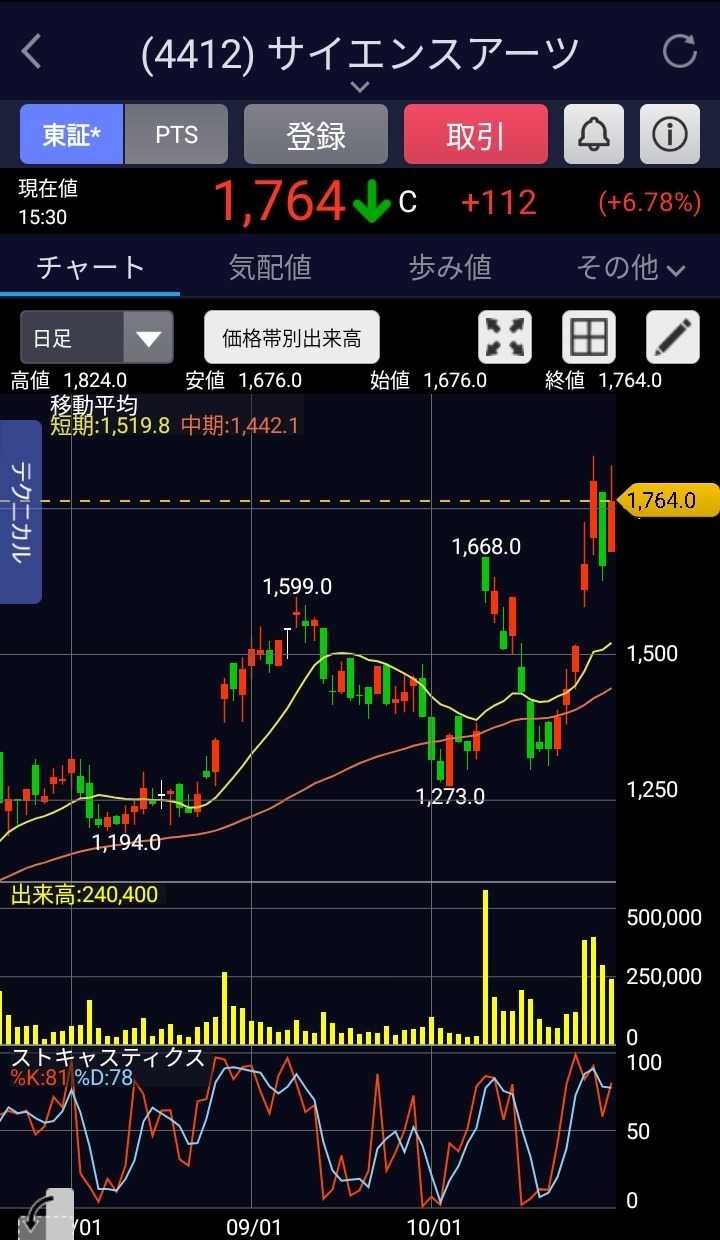Switch to the 気配値 tab
This screenshot has height=1240, width=720.
(x=270, y=267)
